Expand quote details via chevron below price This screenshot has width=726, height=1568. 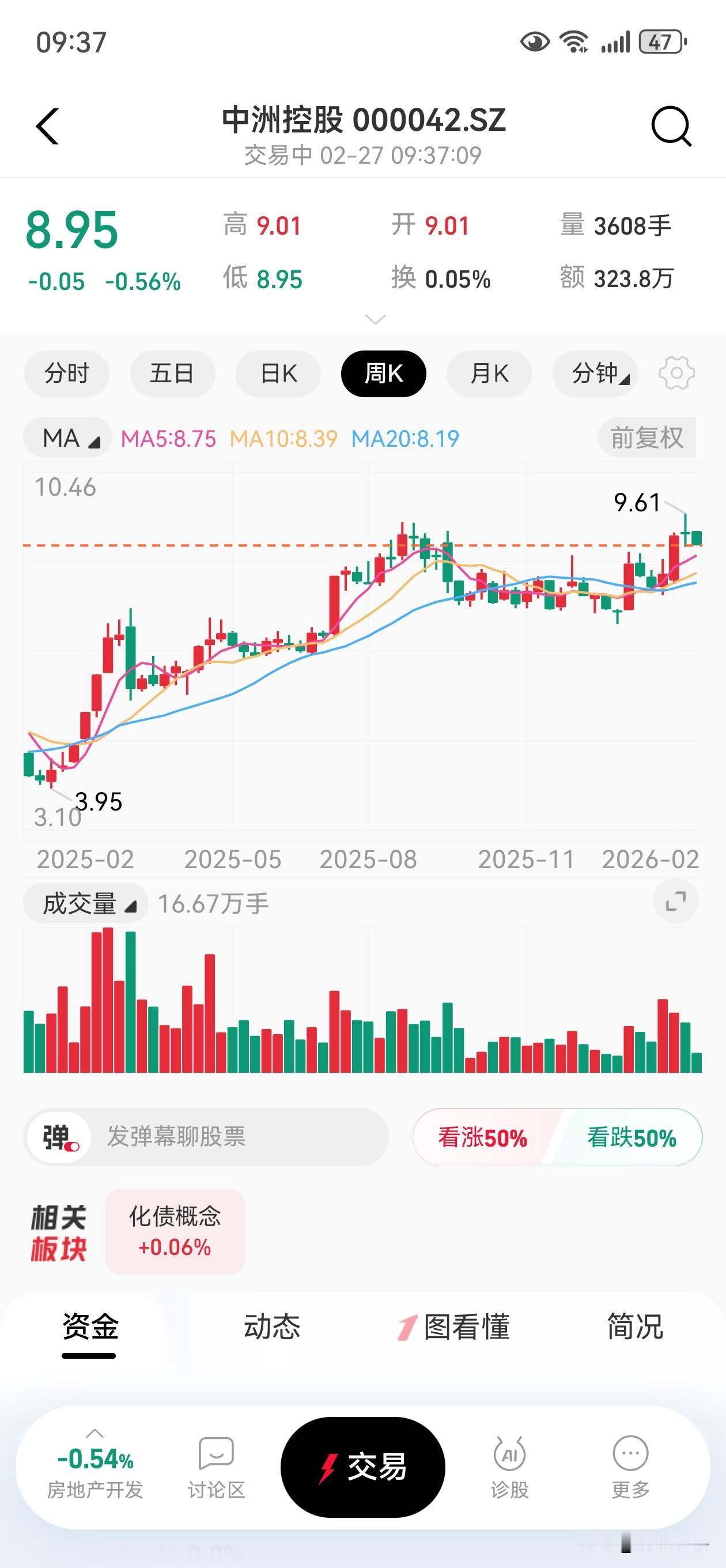(x=375, y=319)
